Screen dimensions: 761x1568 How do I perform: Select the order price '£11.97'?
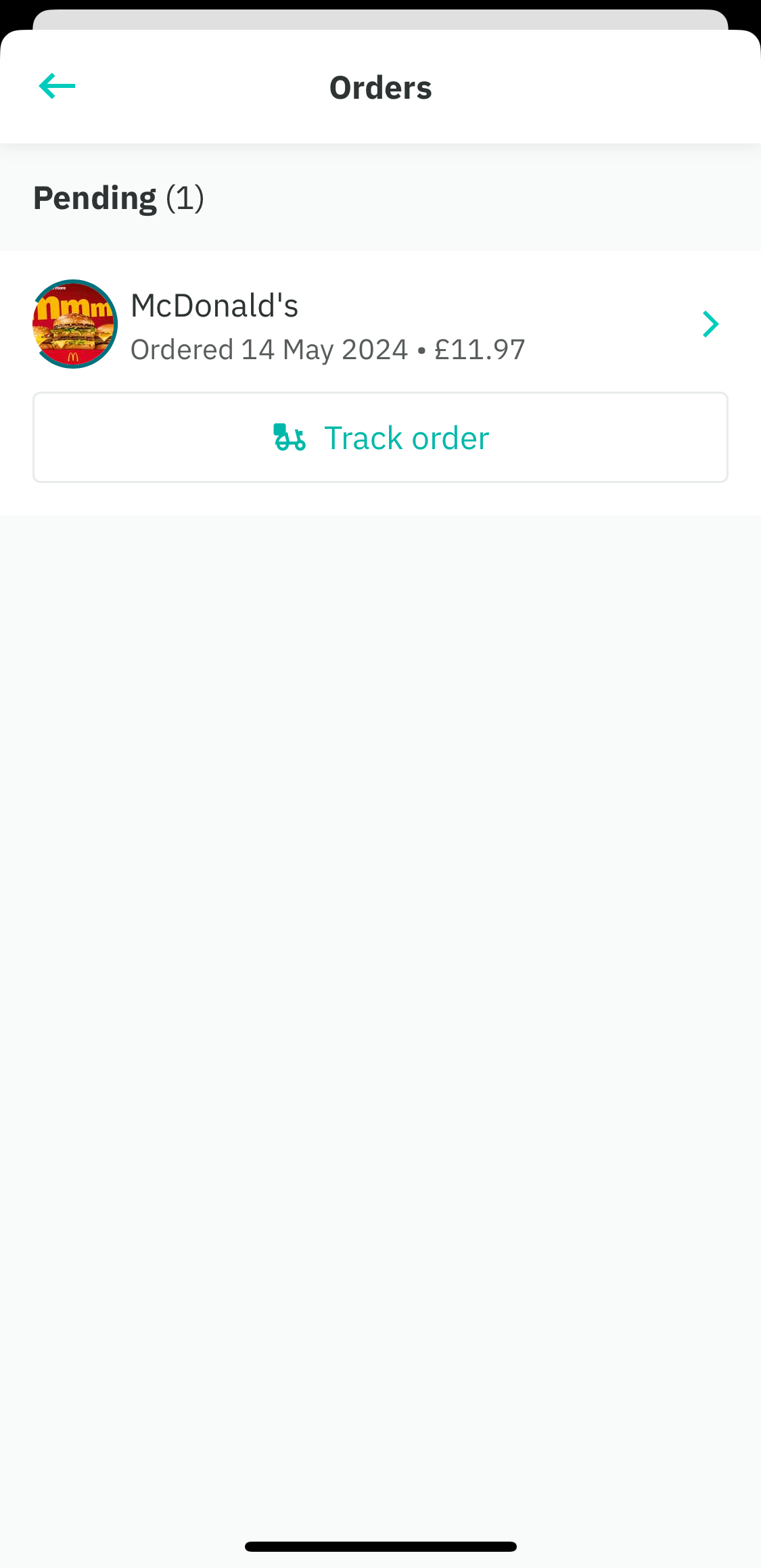coord(480,349)
